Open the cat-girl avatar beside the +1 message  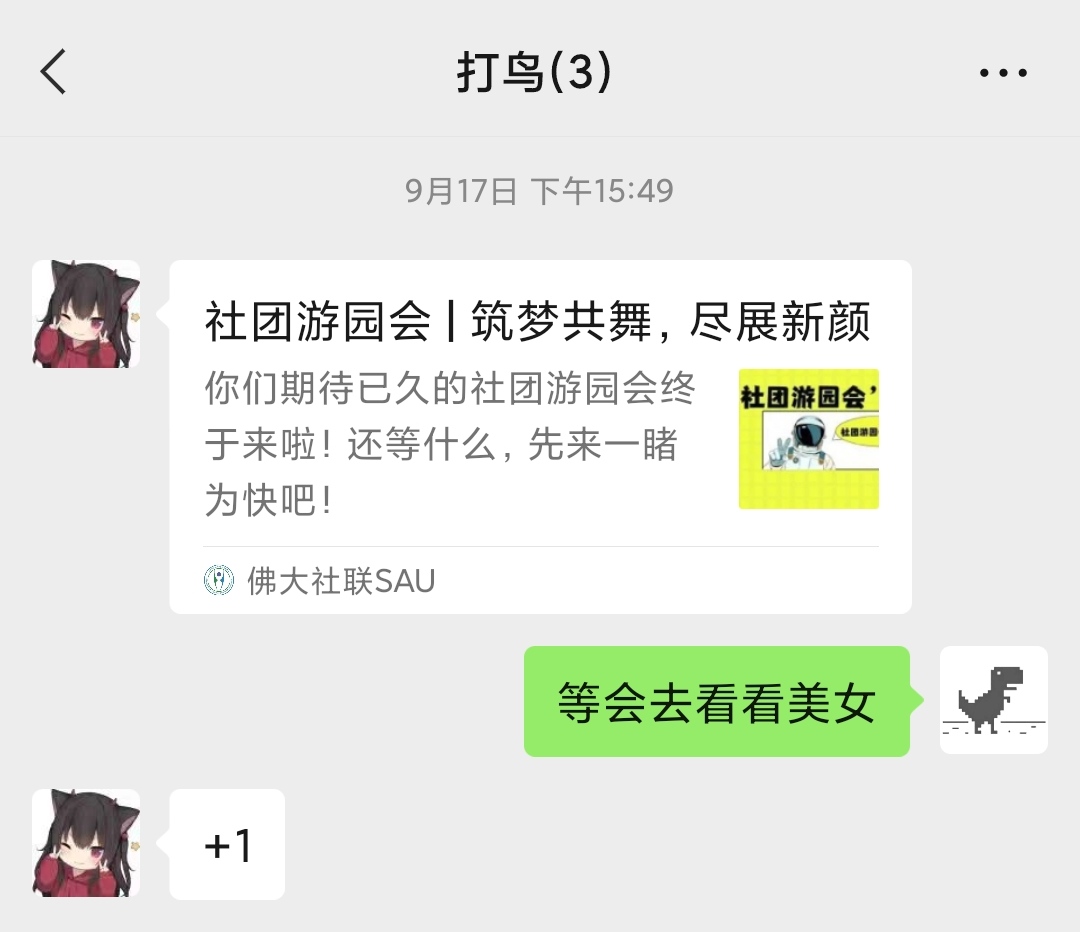pyautogui.click(x=86, y=843)
